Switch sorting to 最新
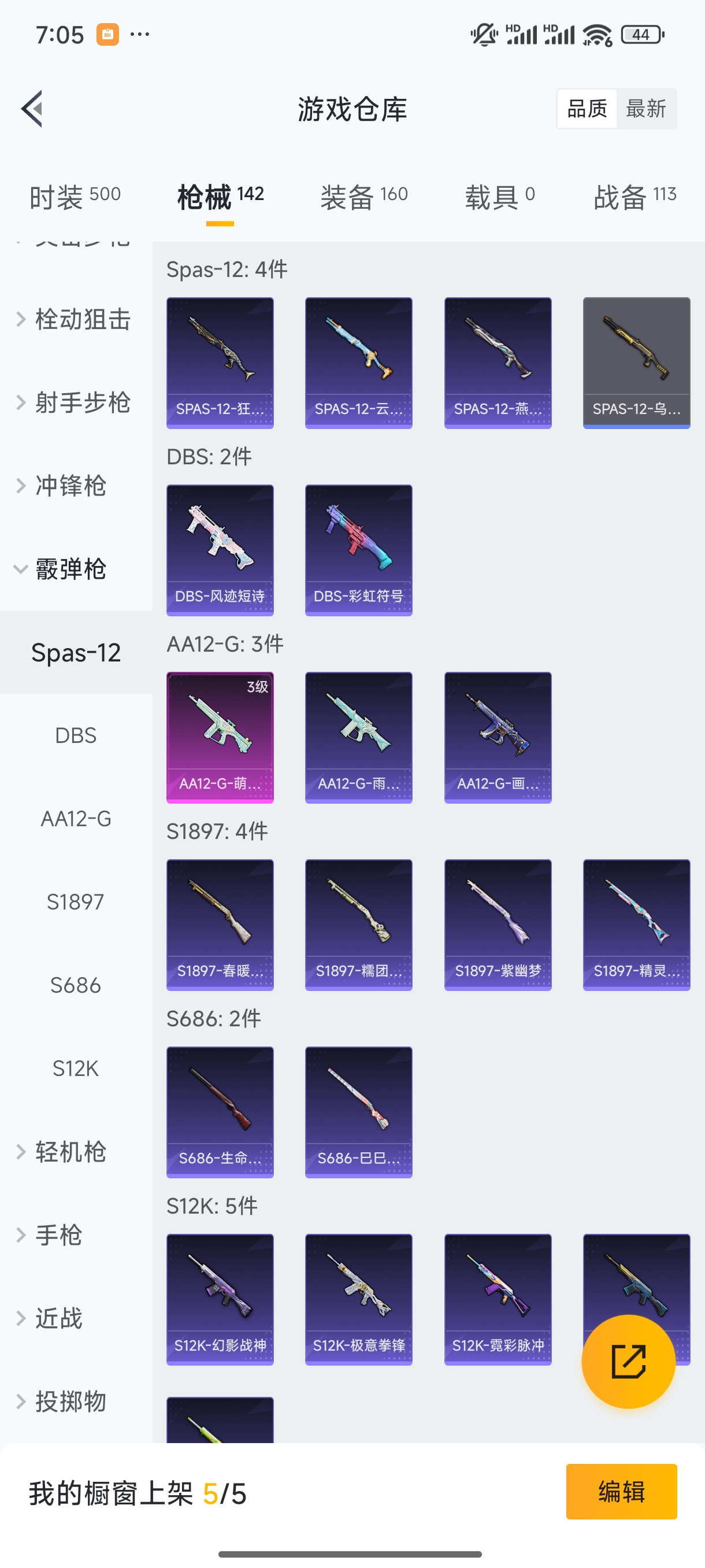Viewport: 705px width, 1568px height. tap(647, 108)
